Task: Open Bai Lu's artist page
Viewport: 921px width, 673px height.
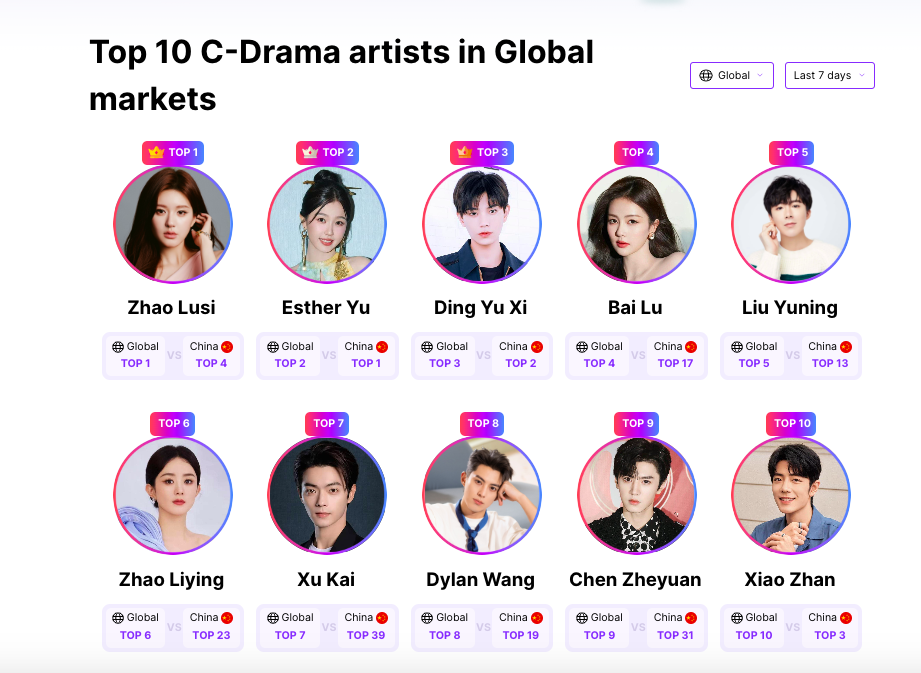Action: (x=636, y=224)
